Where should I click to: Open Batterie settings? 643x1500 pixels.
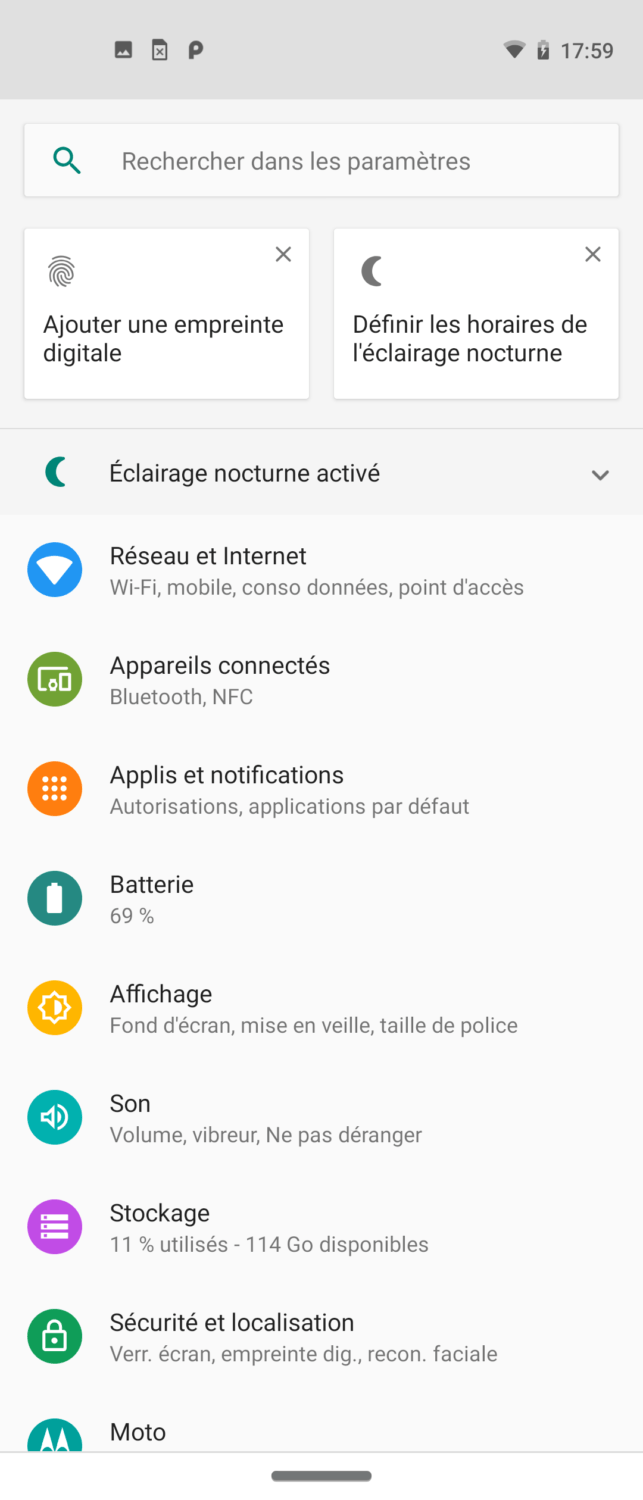pyautogui.click(x=320, y=899)
